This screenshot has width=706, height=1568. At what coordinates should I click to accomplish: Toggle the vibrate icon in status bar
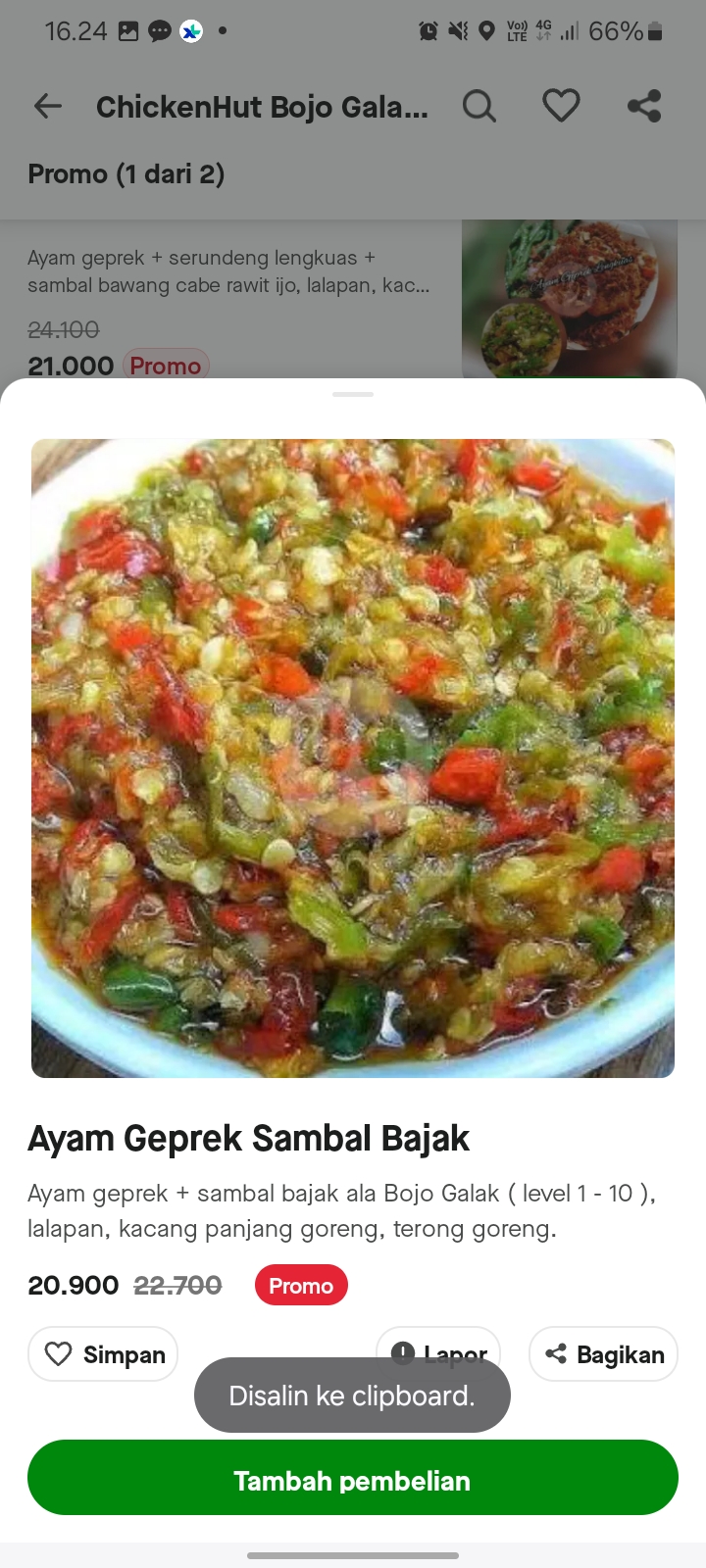[455, 30]
